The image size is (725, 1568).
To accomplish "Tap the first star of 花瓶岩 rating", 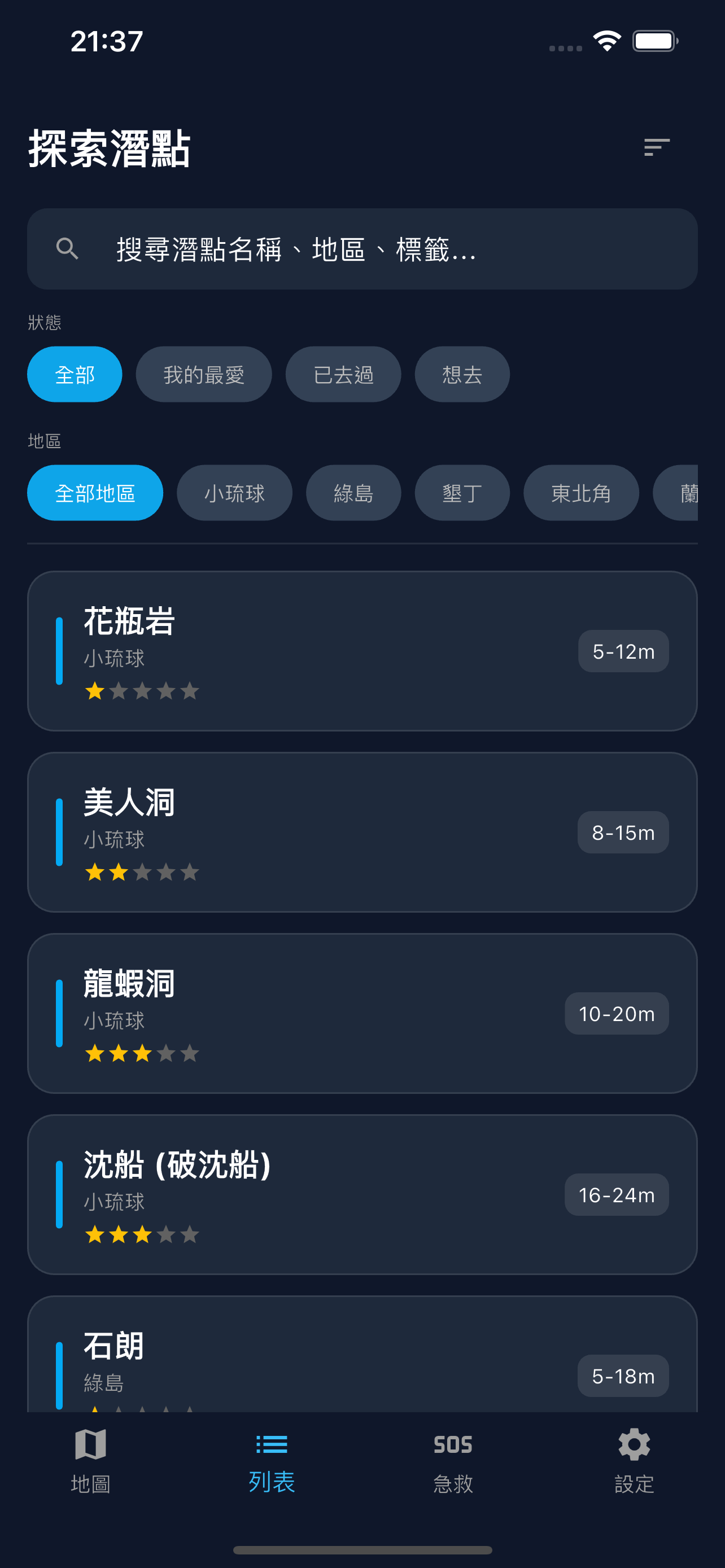I will (x=94, y=691).
